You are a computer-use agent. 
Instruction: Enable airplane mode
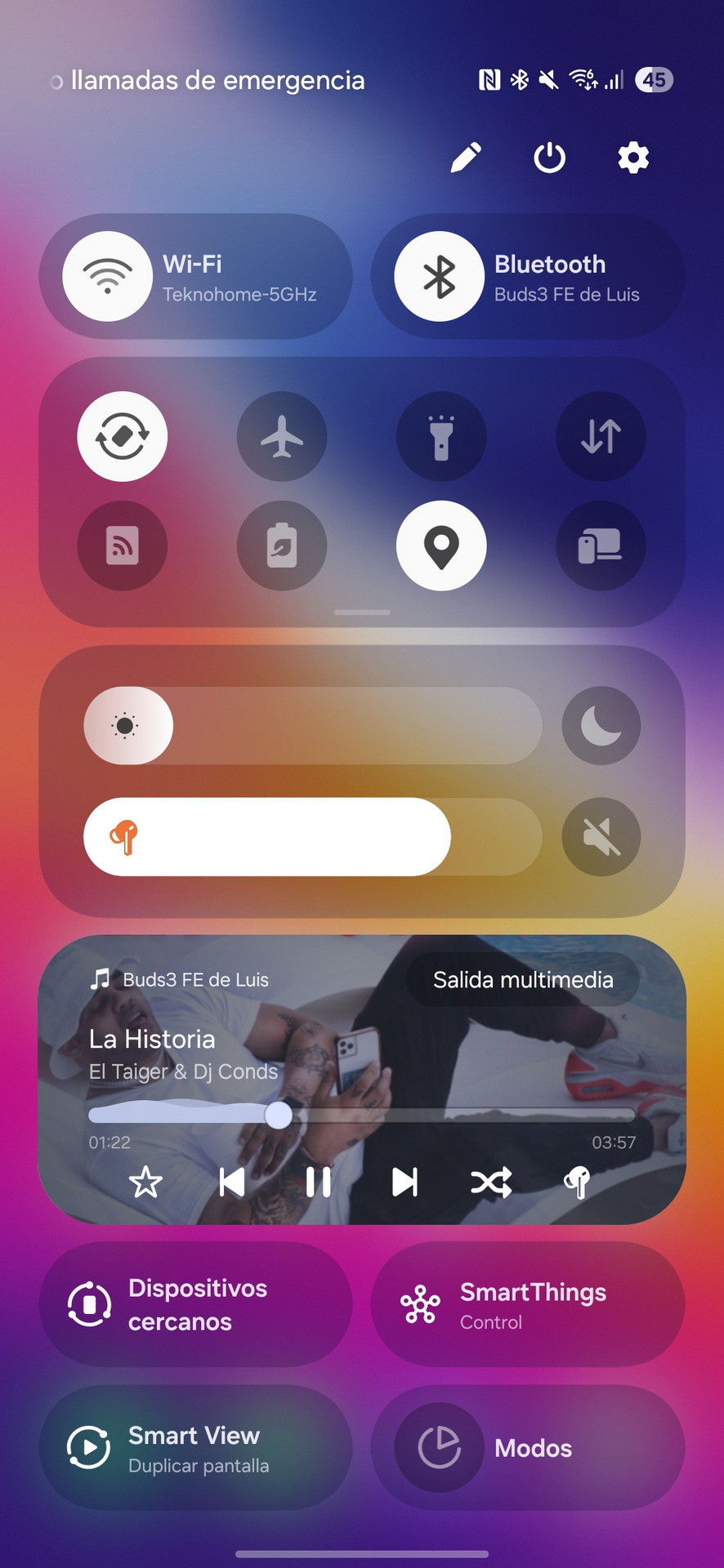(282, 436)
